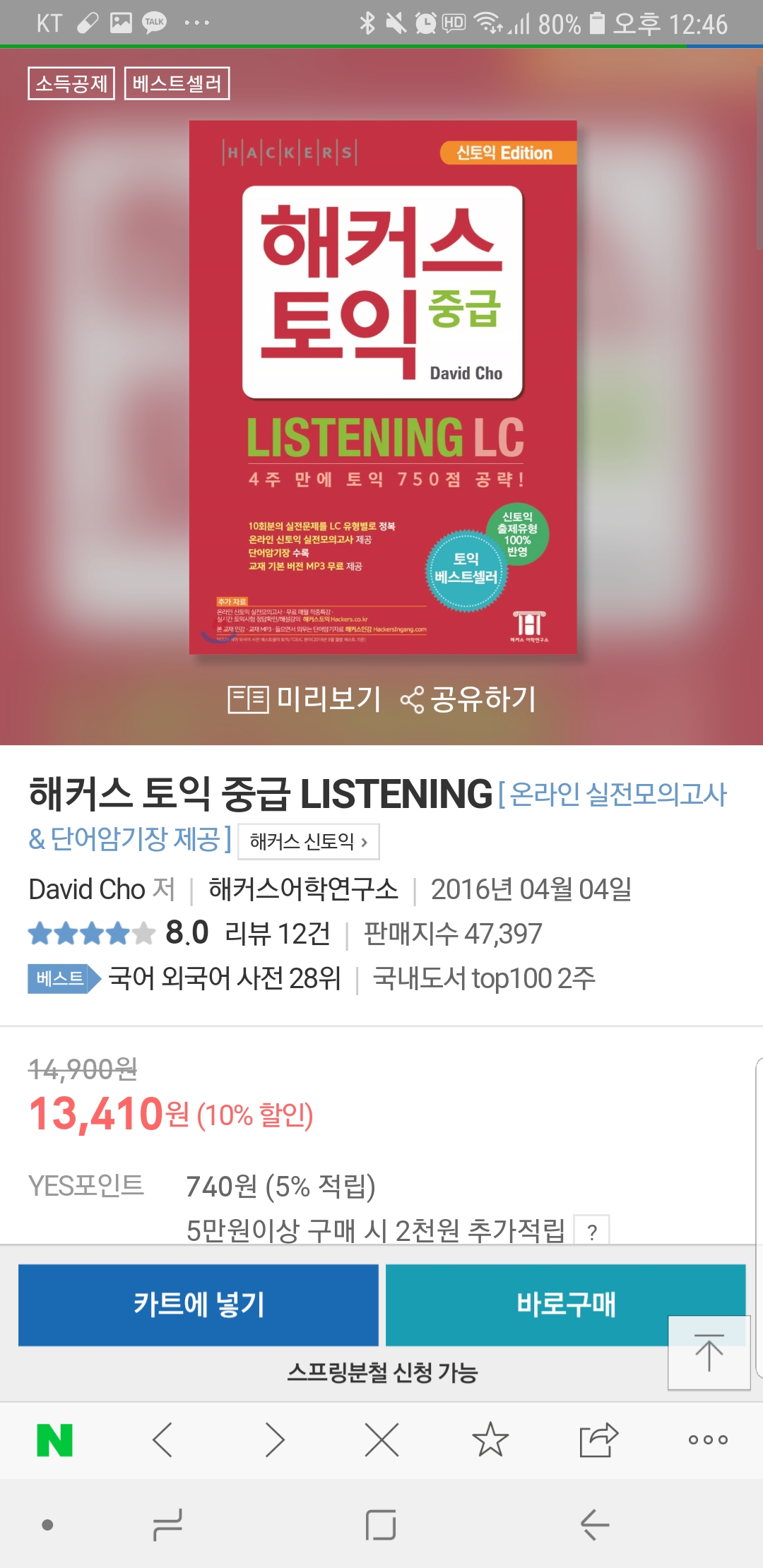Close the page with the X icon

[x=382, y=1439]
